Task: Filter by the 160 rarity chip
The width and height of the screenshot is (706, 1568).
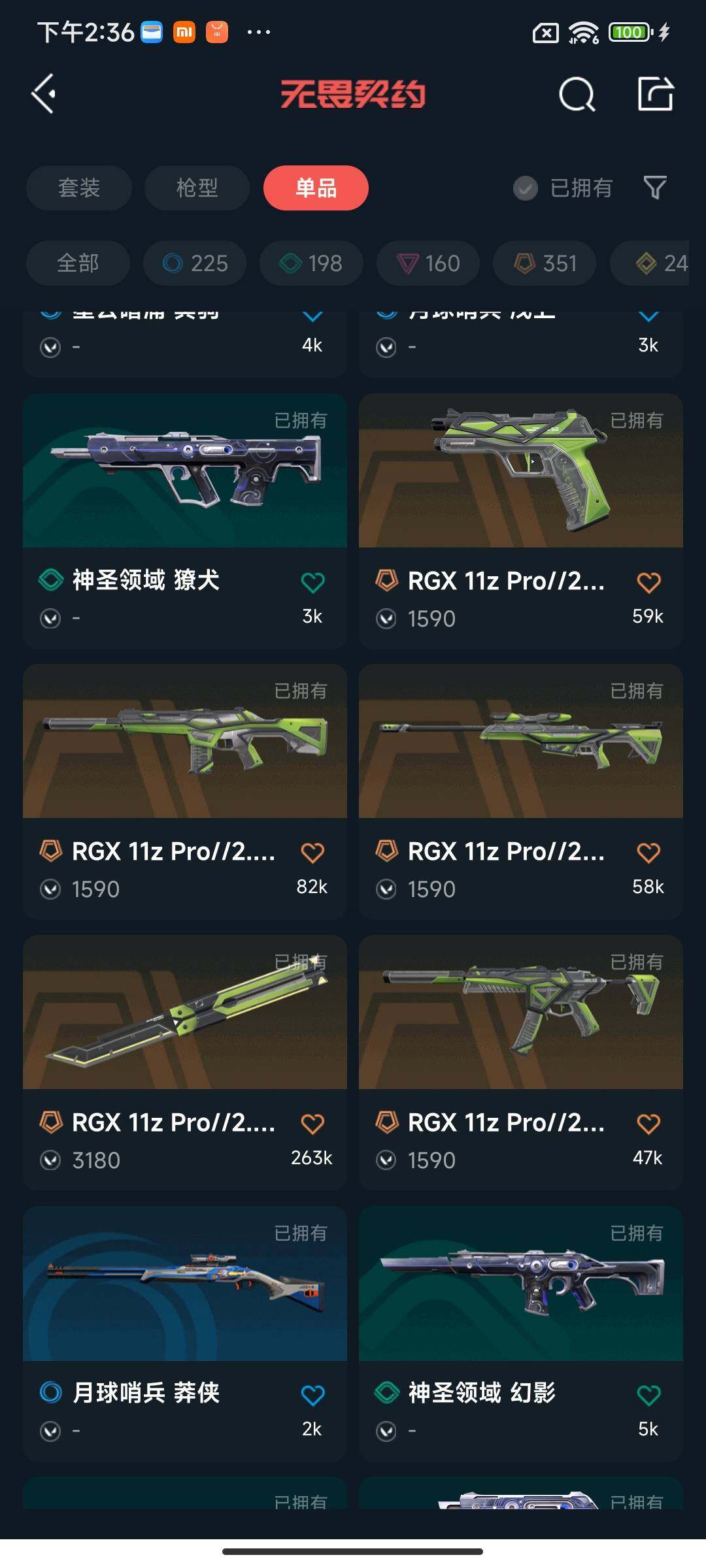Action: tap(428, 263)
